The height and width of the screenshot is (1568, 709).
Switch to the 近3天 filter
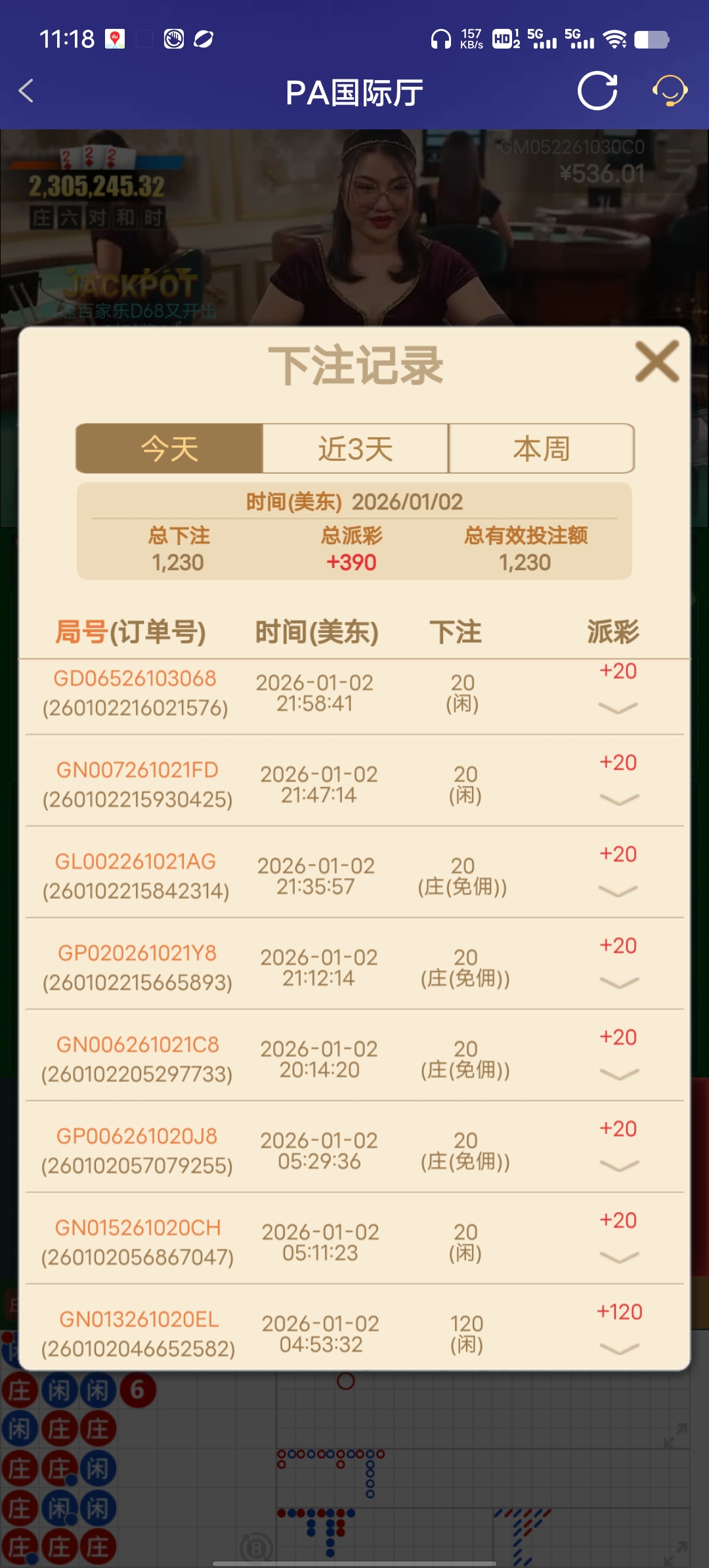click(354, 448)
